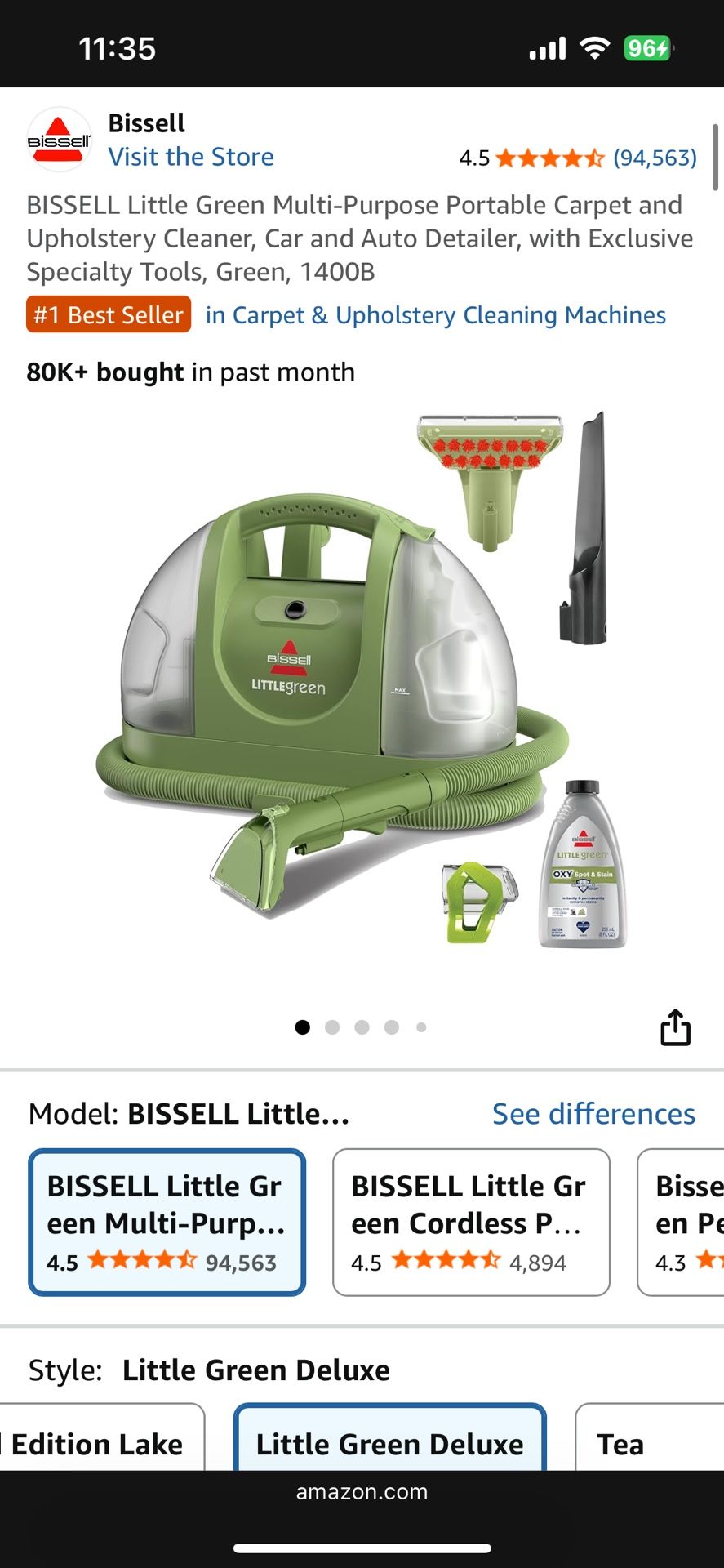Open See differences between models
The width and height of the screenshot is (724, 1568).
click(593, 1114)
